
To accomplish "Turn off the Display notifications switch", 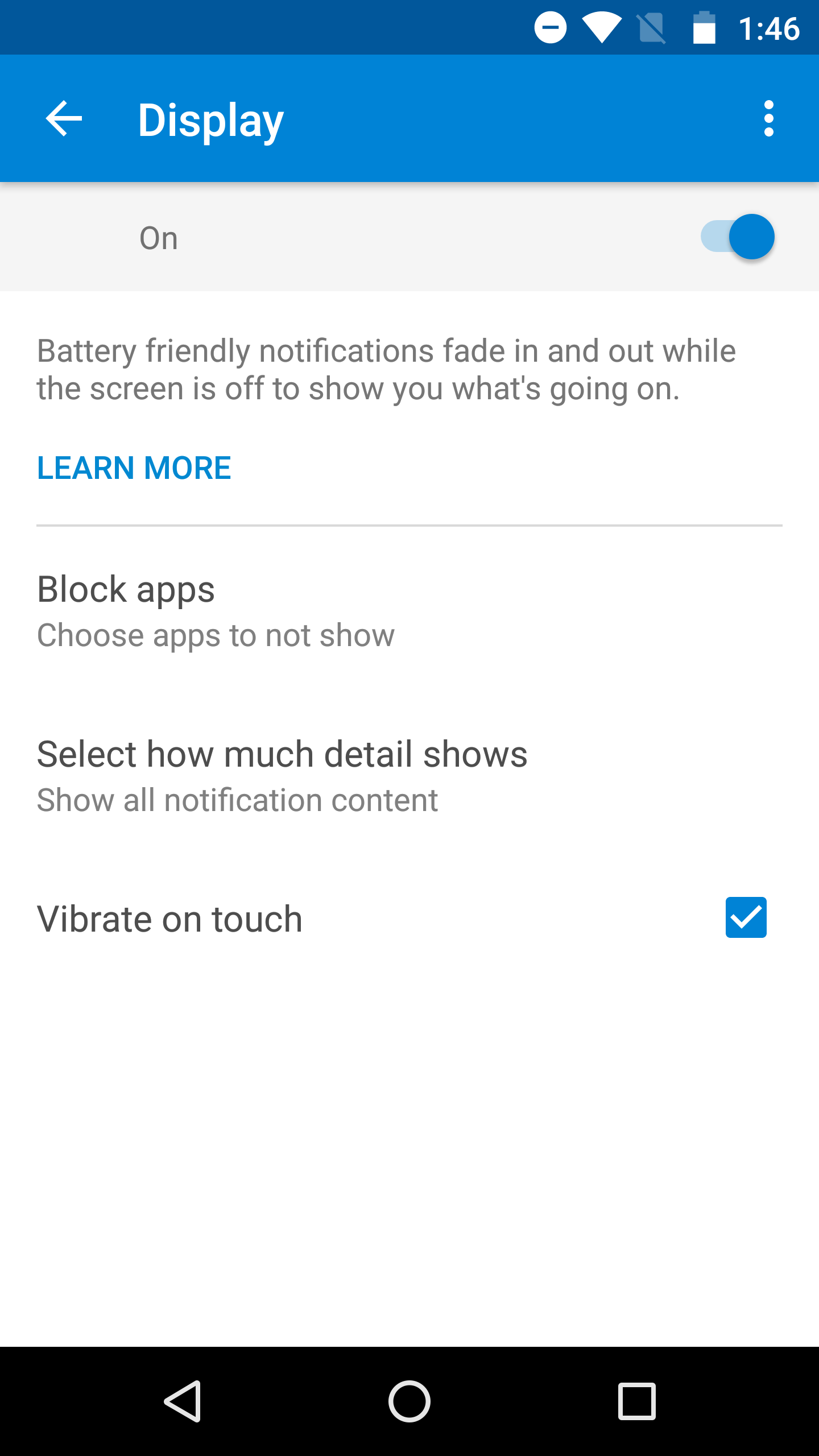I will (x=738, y=237).
